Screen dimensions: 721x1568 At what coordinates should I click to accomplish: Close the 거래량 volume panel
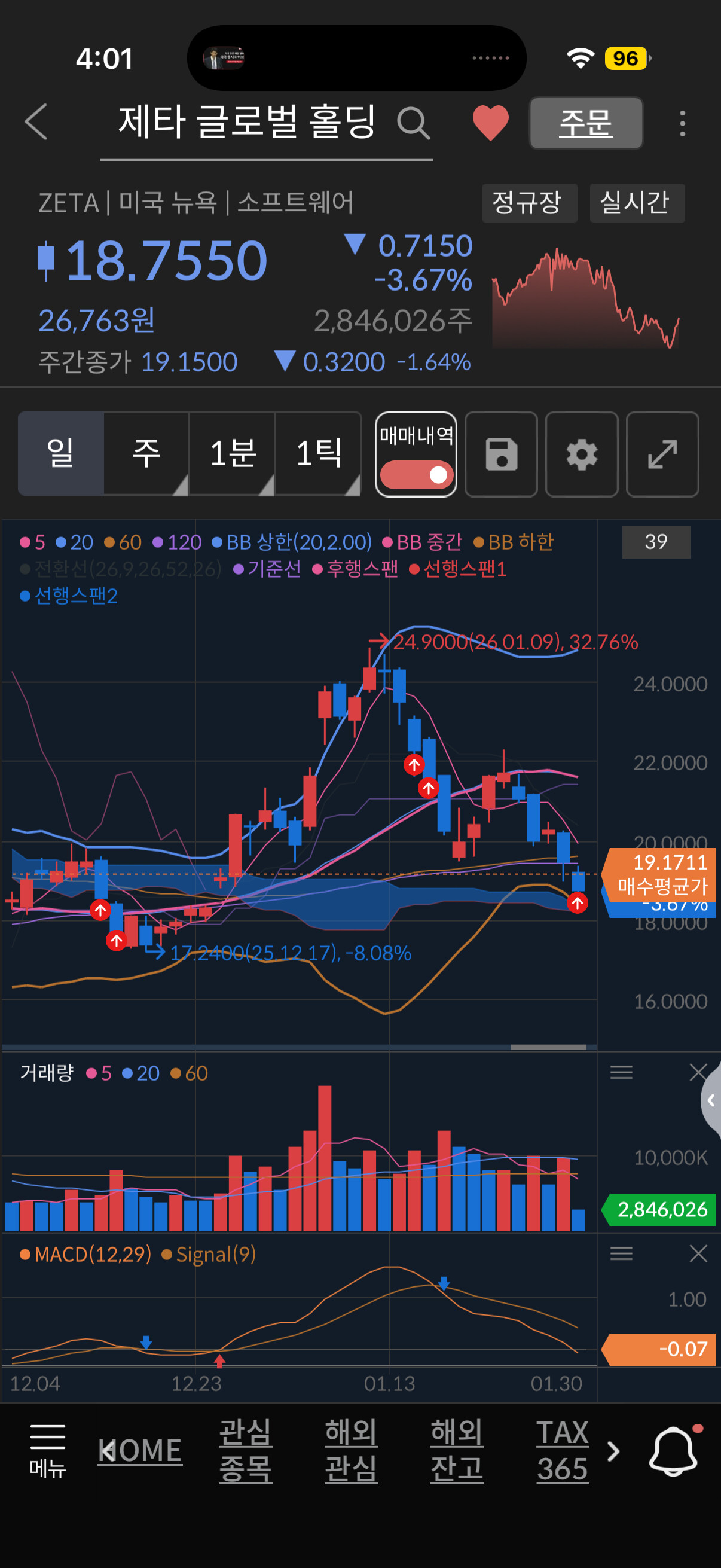(x=698, y=1072)
